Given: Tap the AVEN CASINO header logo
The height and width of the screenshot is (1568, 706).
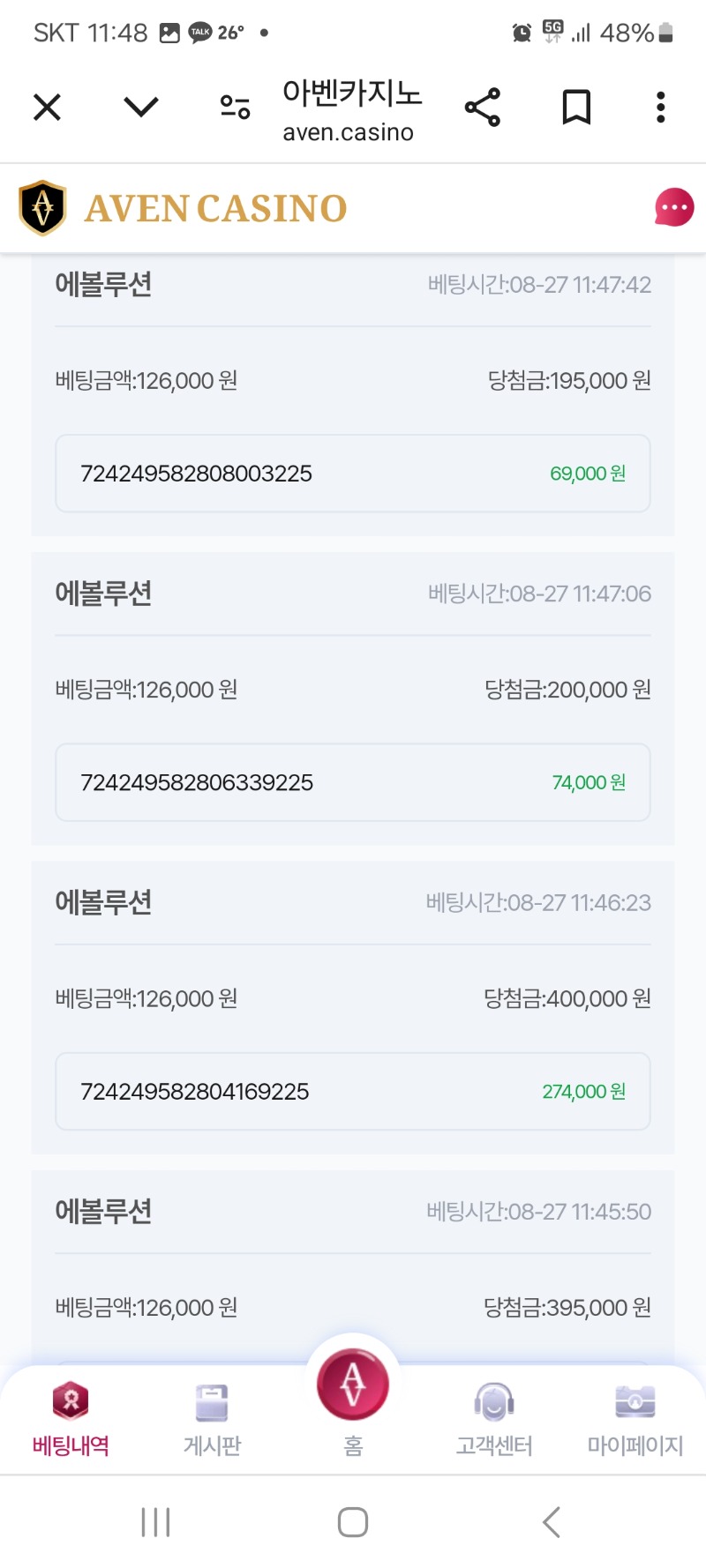Looking at the screenshot, I should [183, 208].
